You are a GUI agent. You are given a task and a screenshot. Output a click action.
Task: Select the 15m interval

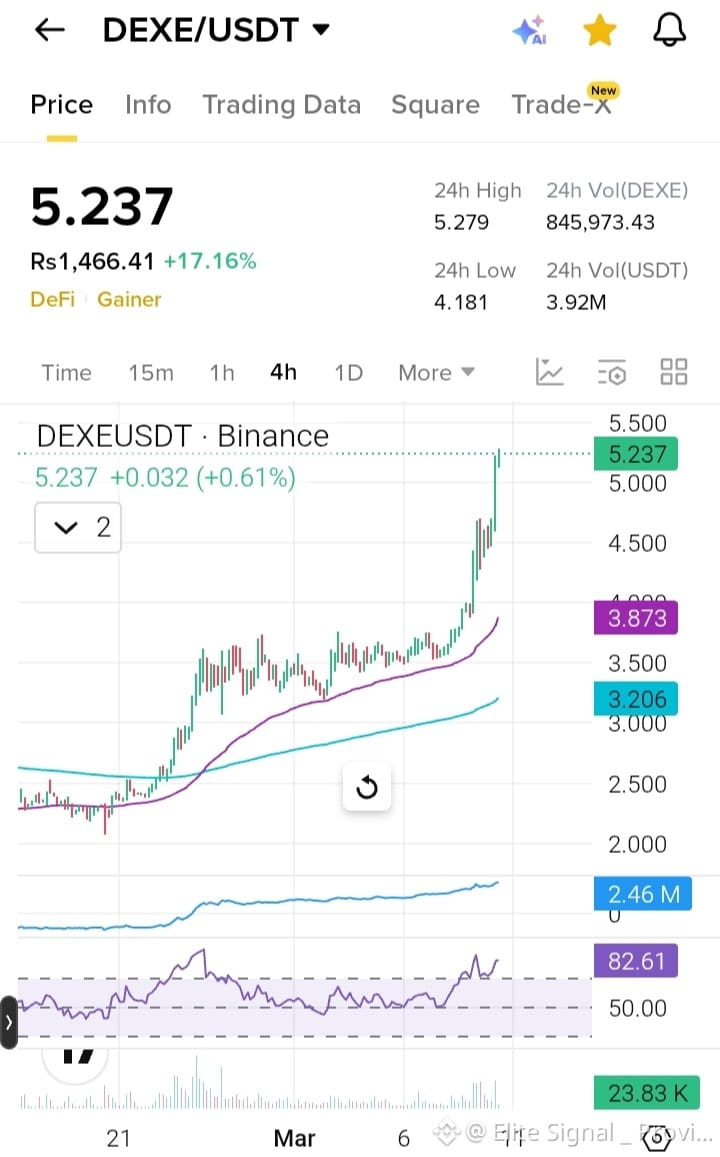(x=151, y=373)
